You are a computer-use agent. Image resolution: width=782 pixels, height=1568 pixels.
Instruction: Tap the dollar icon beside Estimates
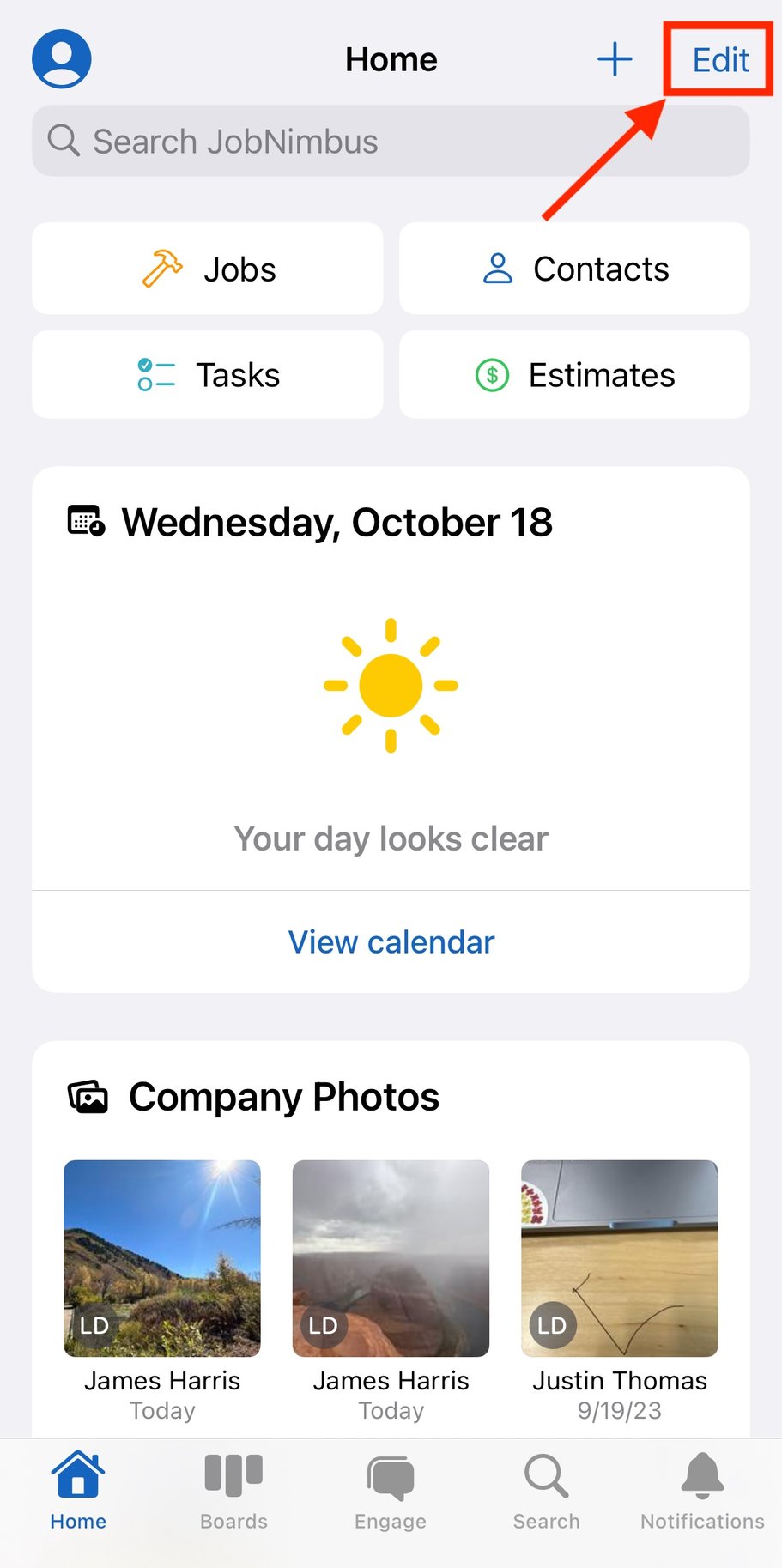[492, 374]
